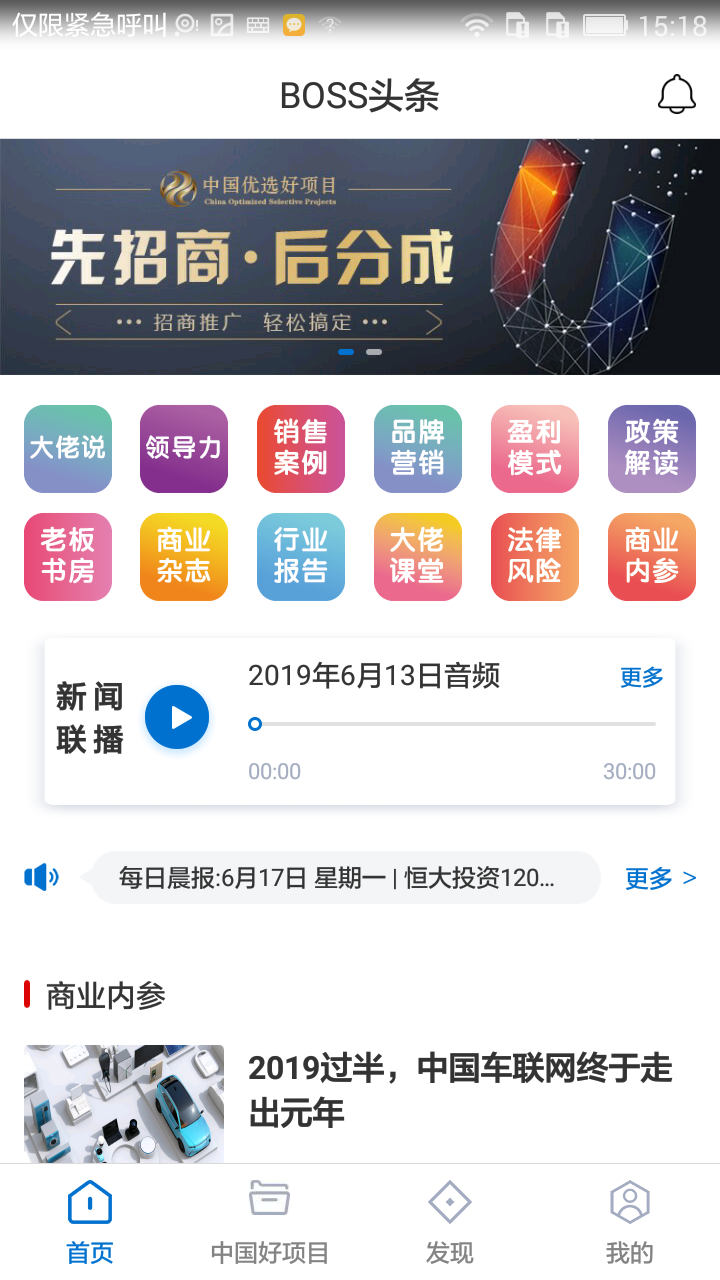Go to the 我的 tab
720x1280 pixels.
coord(630,1222)
